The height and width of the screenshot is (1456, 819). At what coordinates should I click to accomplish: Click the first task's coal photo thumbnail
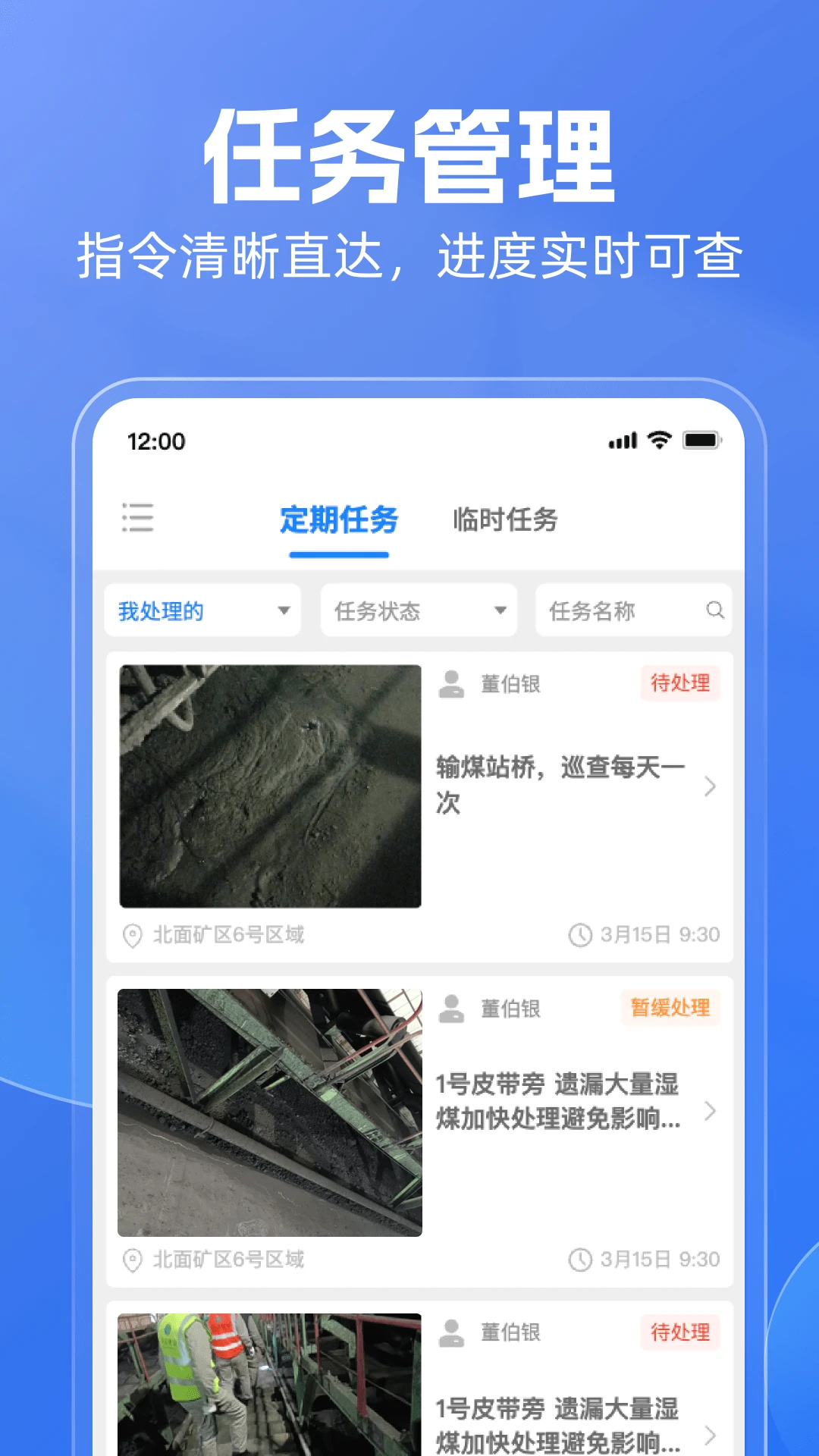[270, 785]
